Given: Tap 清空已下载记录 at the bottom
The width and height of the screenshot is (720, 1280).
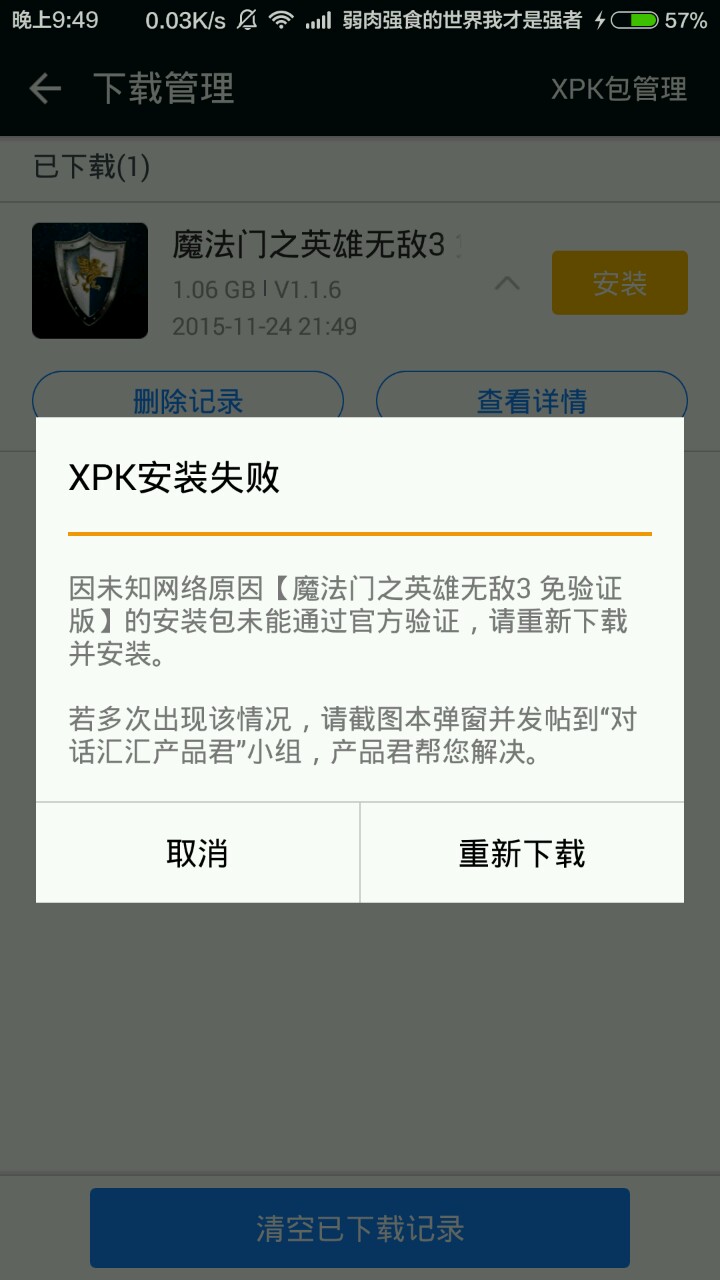Looking at the screenshot, I should coord(360,1228).
